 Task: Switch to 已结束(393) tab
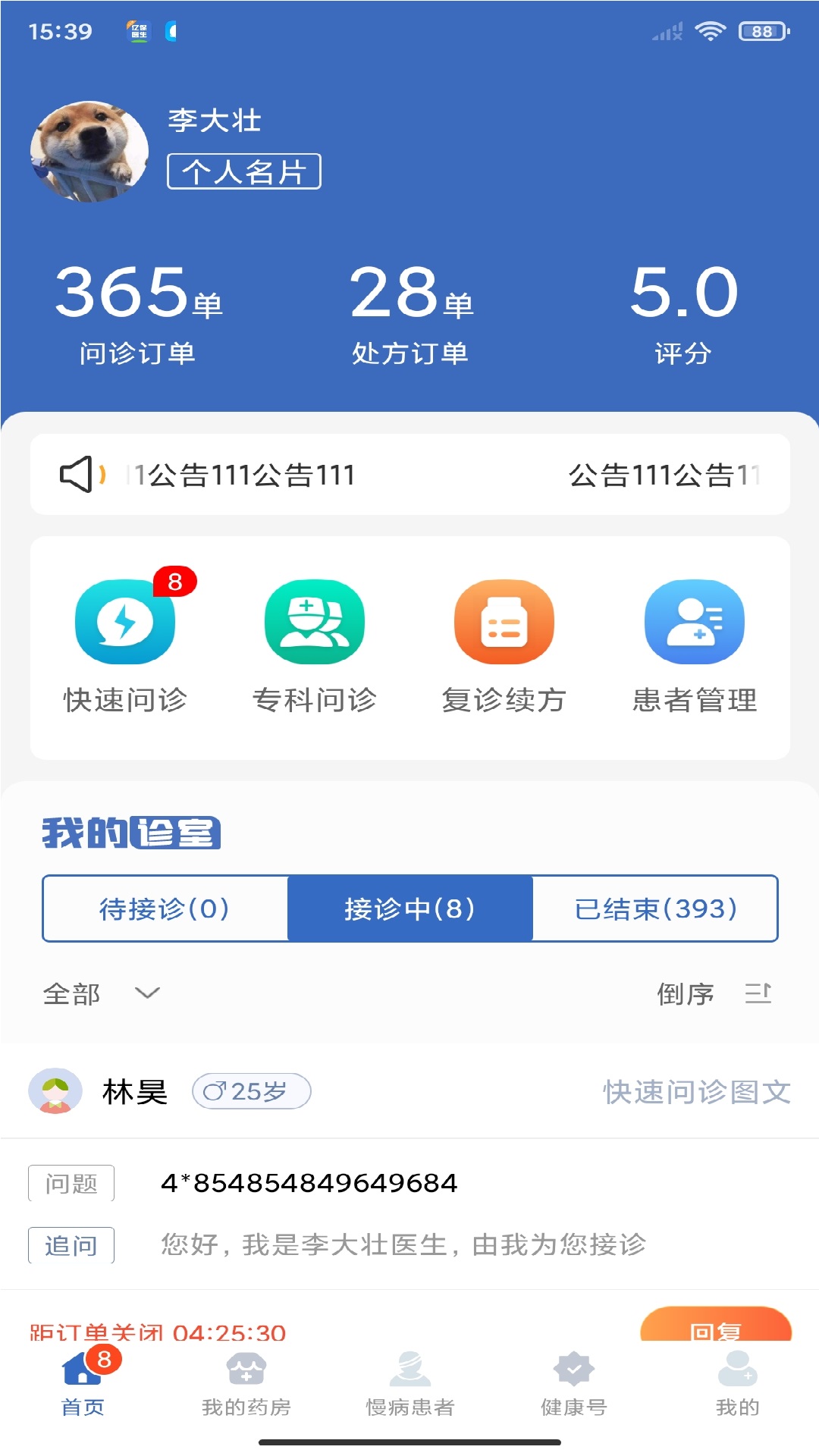(657, 909)
